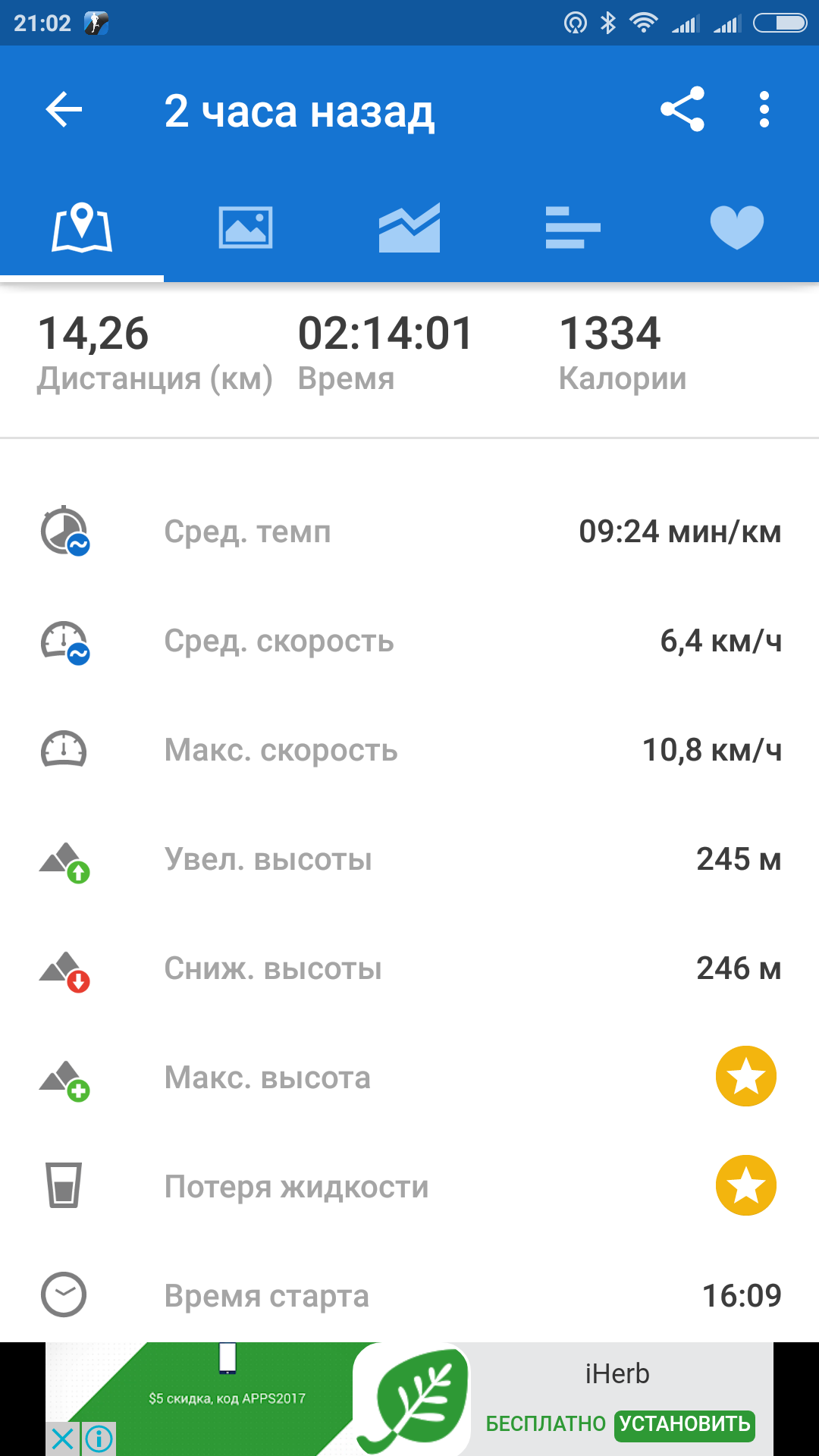Open ad info icon
Viewport: 819px width, 1456px height.
click(x=99, y=1439)
